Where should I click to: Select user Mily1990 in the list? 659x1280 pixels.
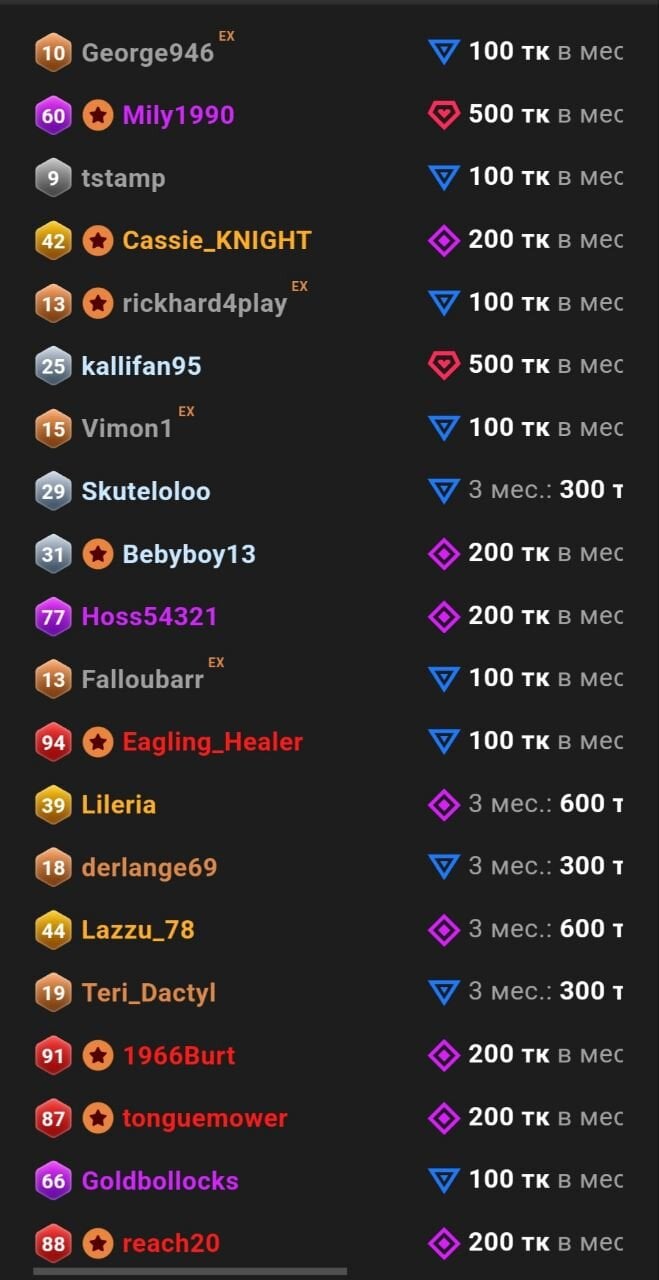177,116
